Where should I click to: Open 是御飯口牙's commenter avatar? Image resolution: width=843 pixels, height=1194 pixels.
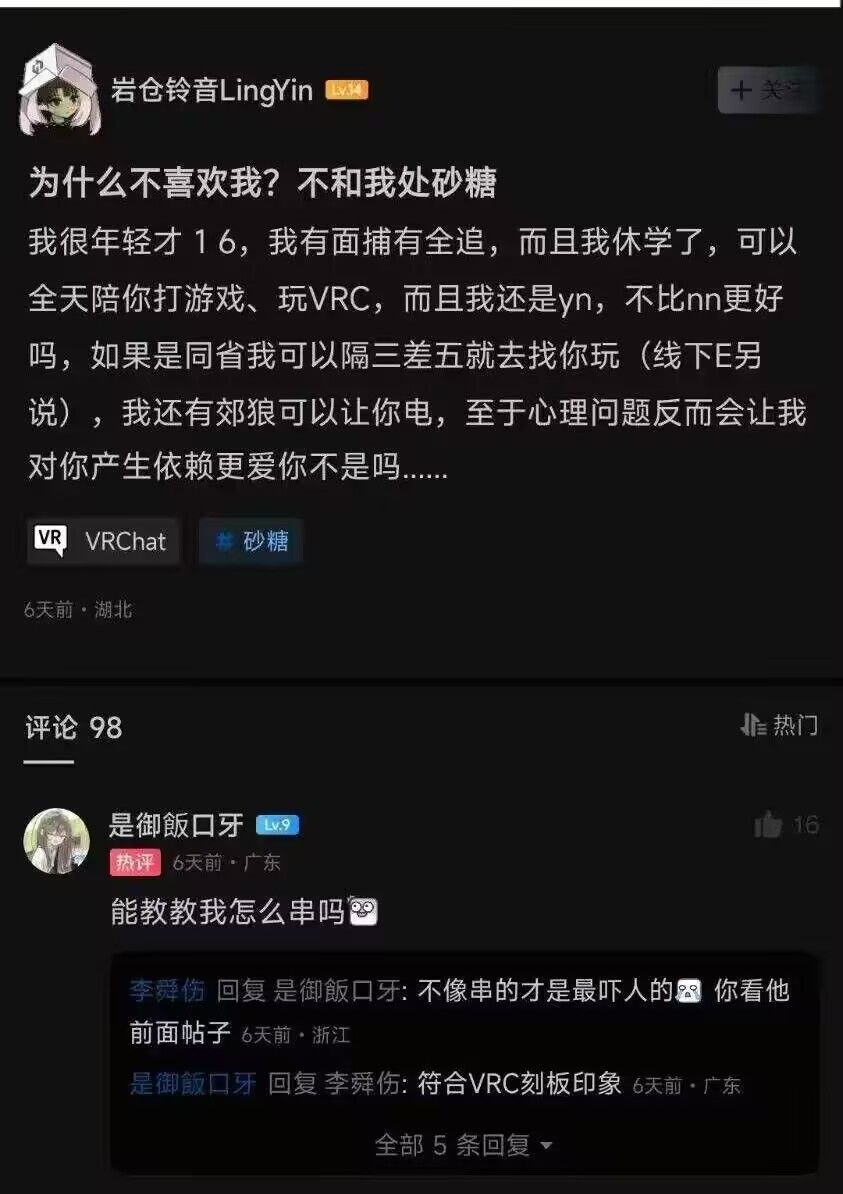coord(57,841)
